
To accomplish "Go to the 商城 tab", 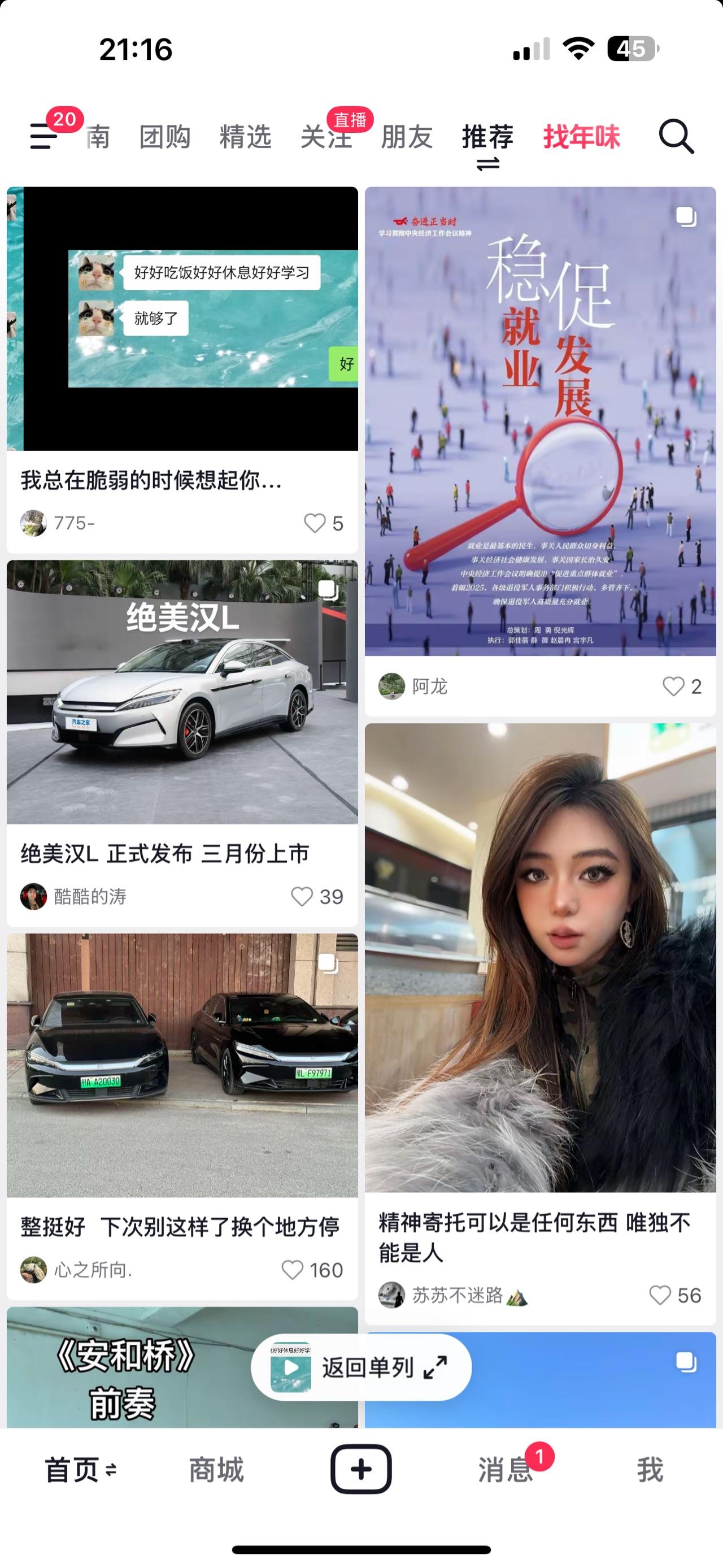I will (216, 1470).
